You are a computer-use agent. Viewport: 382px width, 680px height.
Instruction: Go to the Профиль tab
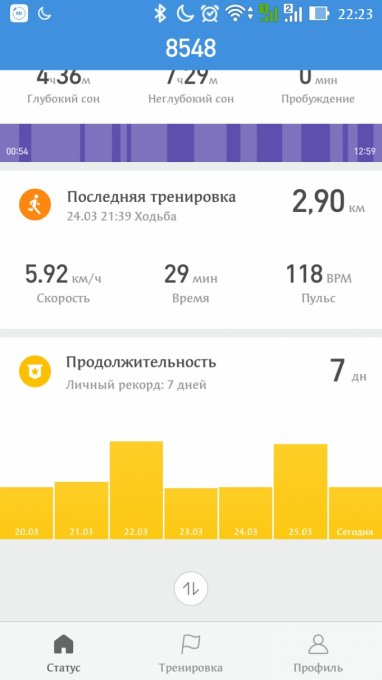click(318, 652)
